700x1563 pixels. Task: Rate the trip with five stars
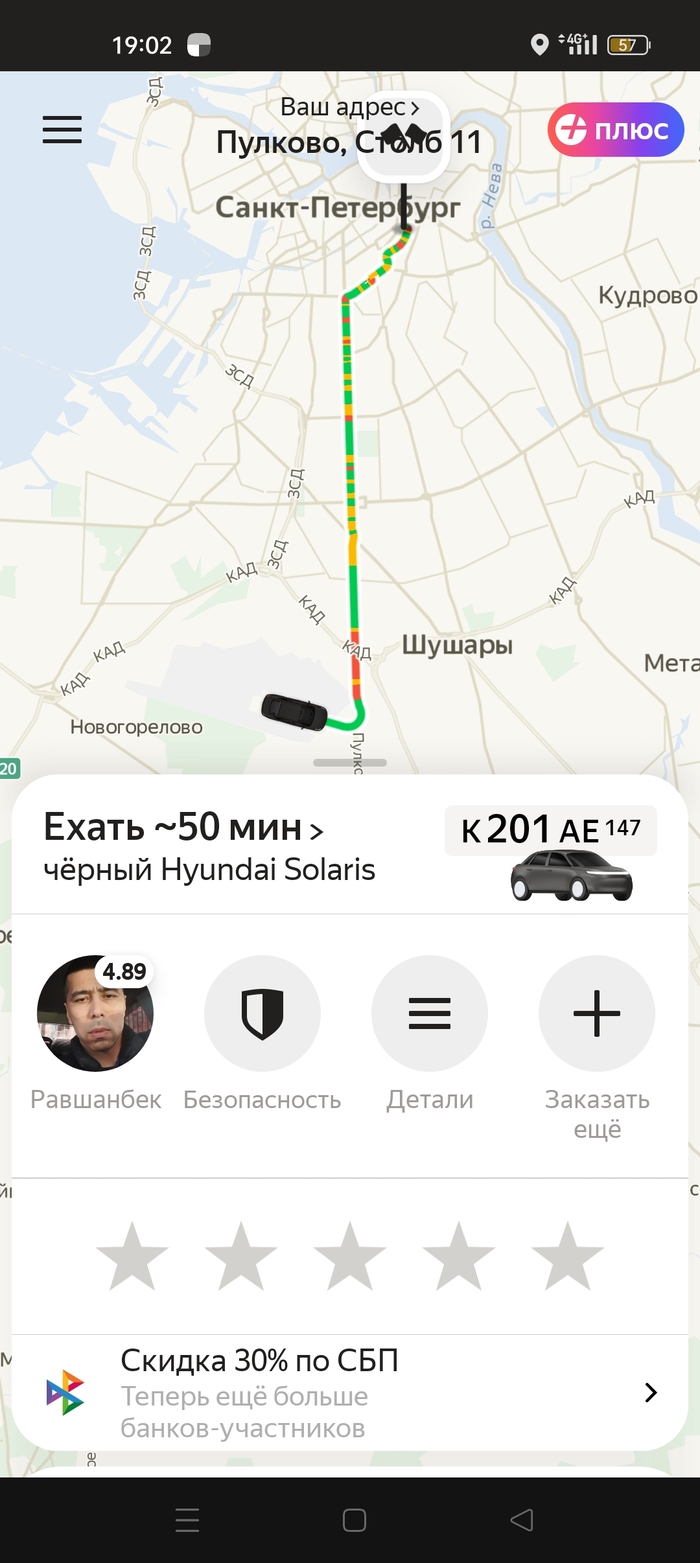567,1256
